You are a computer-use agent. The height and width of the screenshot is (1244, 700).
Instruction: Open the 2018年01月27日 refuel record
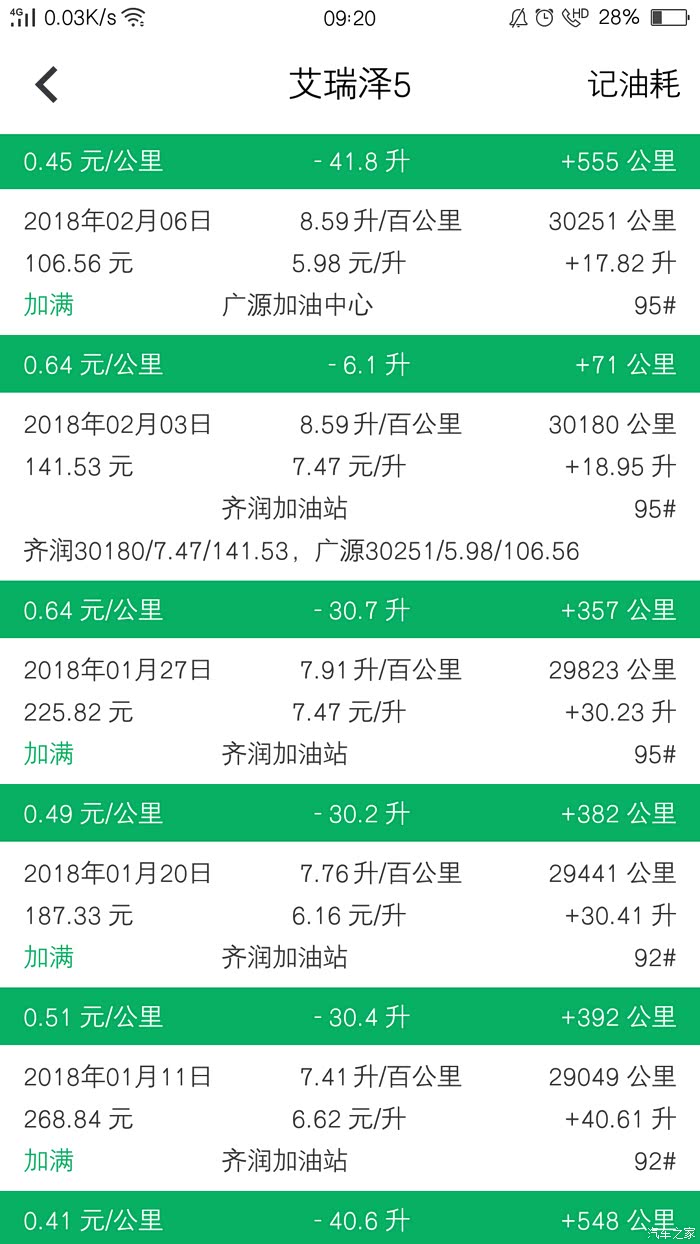pyautogui.click(x=350, y=711)
